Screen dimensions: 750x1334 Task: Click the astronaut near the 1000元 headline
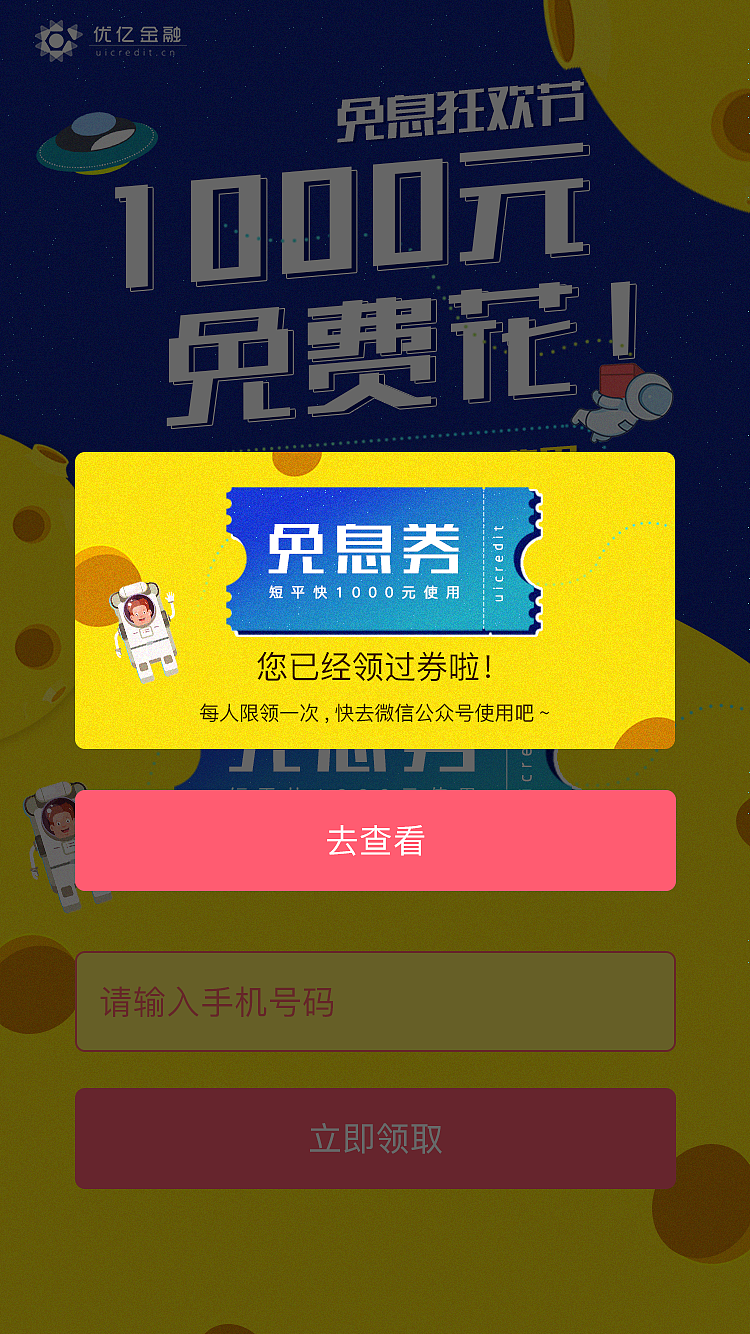(x=620, y=398)
